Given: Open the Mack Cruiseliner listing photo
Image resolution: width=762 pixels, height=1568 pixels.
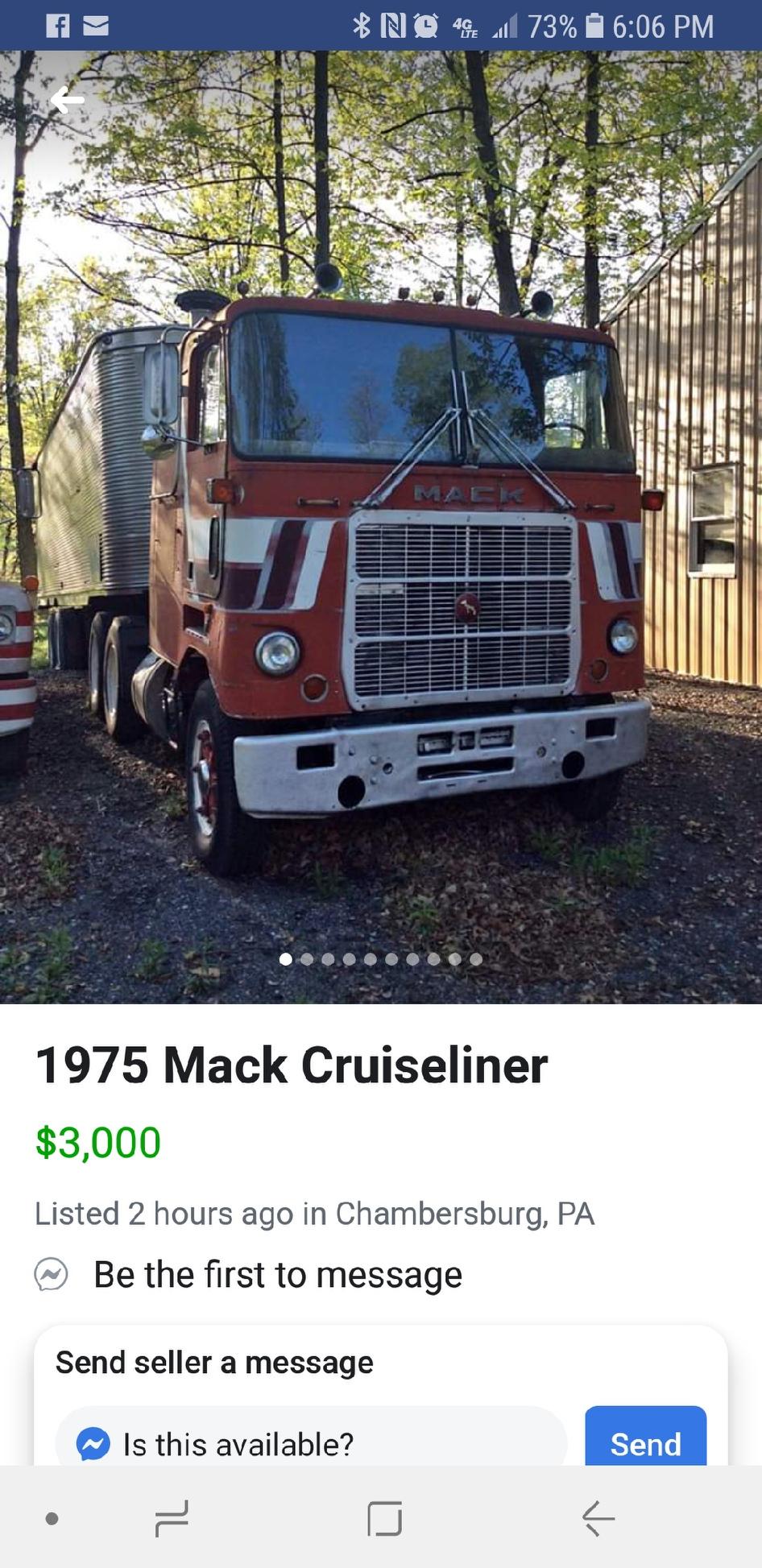Looking at the screenshot, I should (381, 527).
